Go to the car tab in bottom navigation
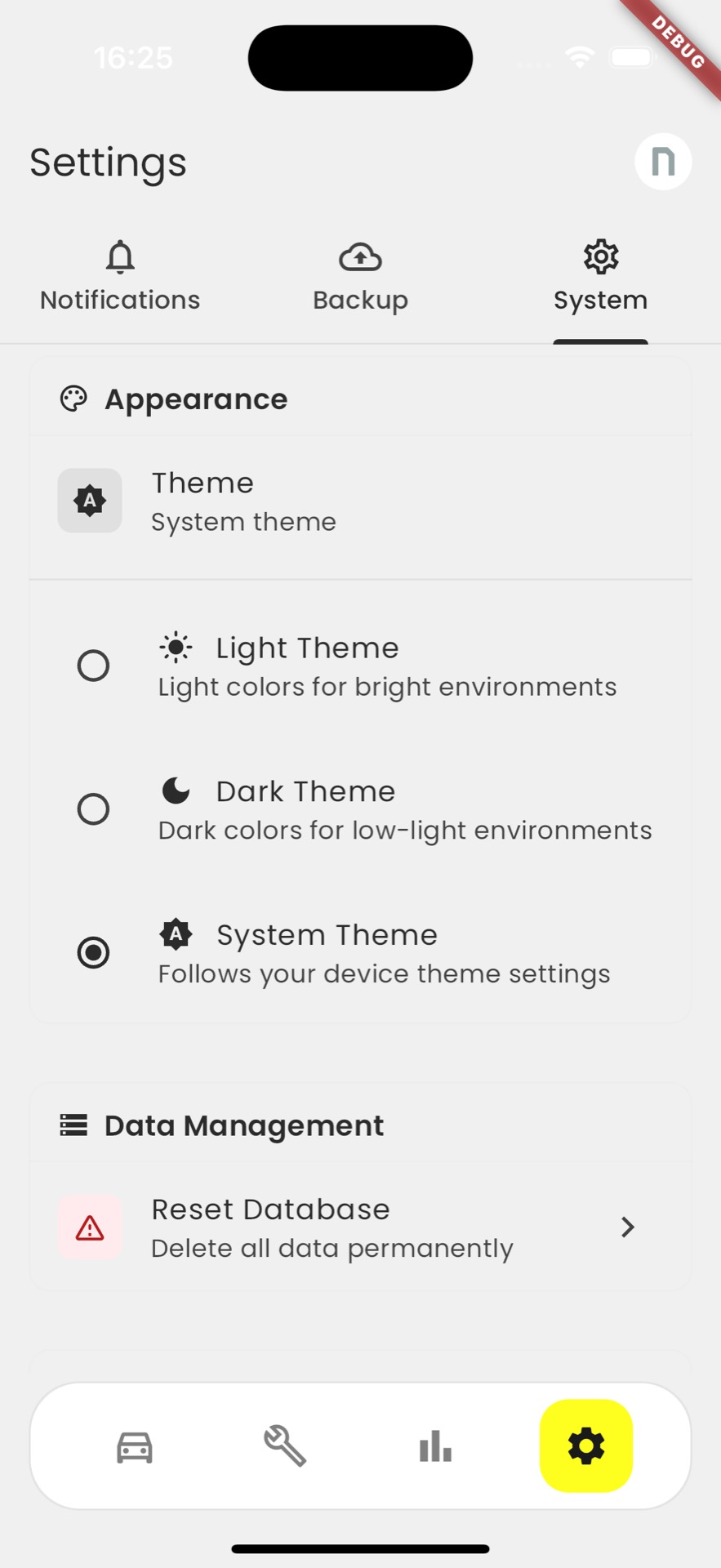The width and height of the screenshot is (721, 1568). 135,1446
